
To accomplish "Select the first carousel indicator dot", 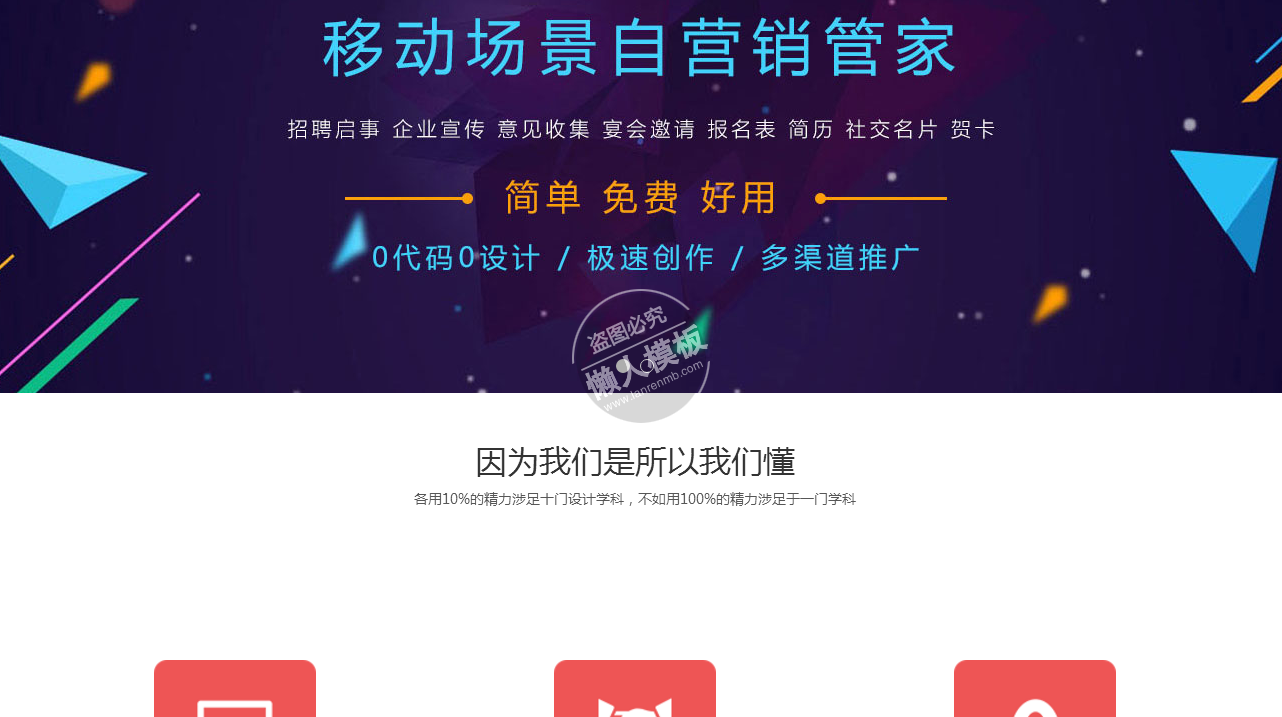I will [x=623, y=366].
